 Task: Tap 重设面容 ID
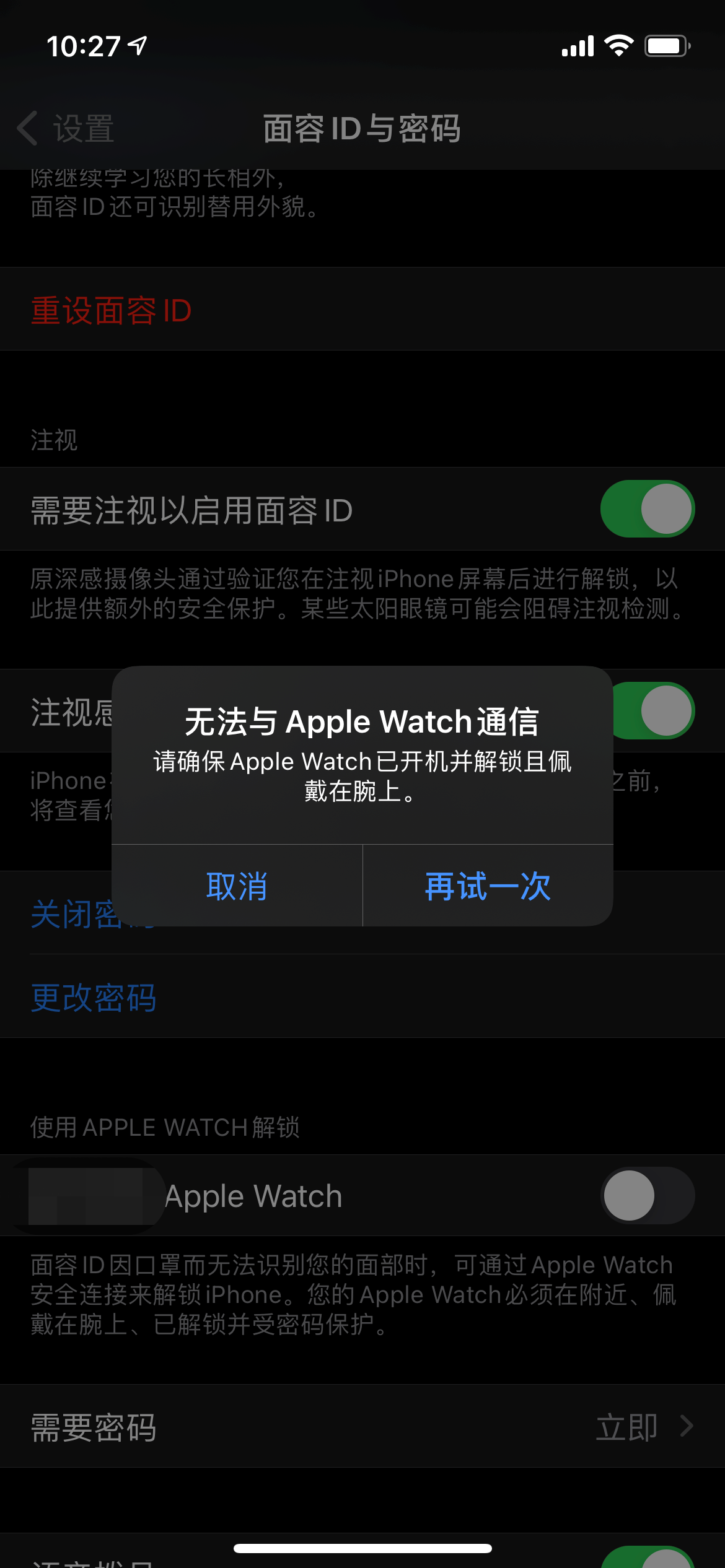tap(112, 310)
